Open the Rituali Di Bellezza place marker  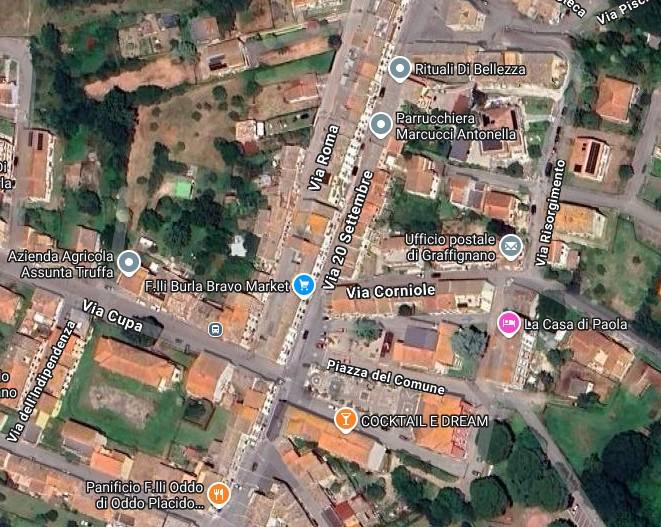tap(400, 68)
